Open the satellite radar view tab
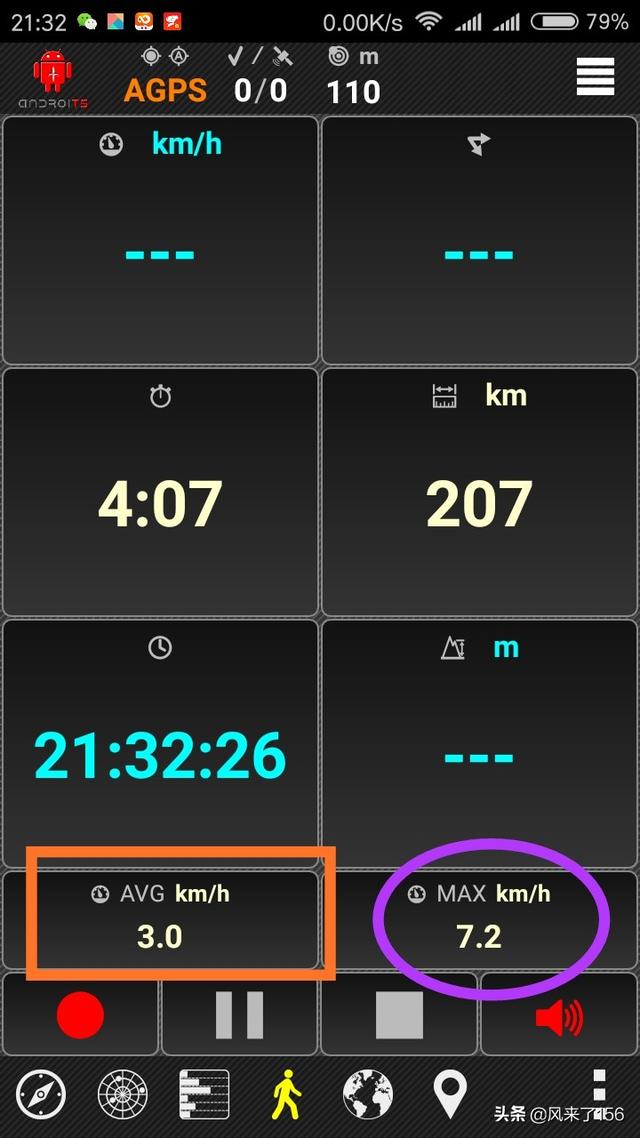The height and width of the screenshot is (1138, 640). [x=123, y=1094]
